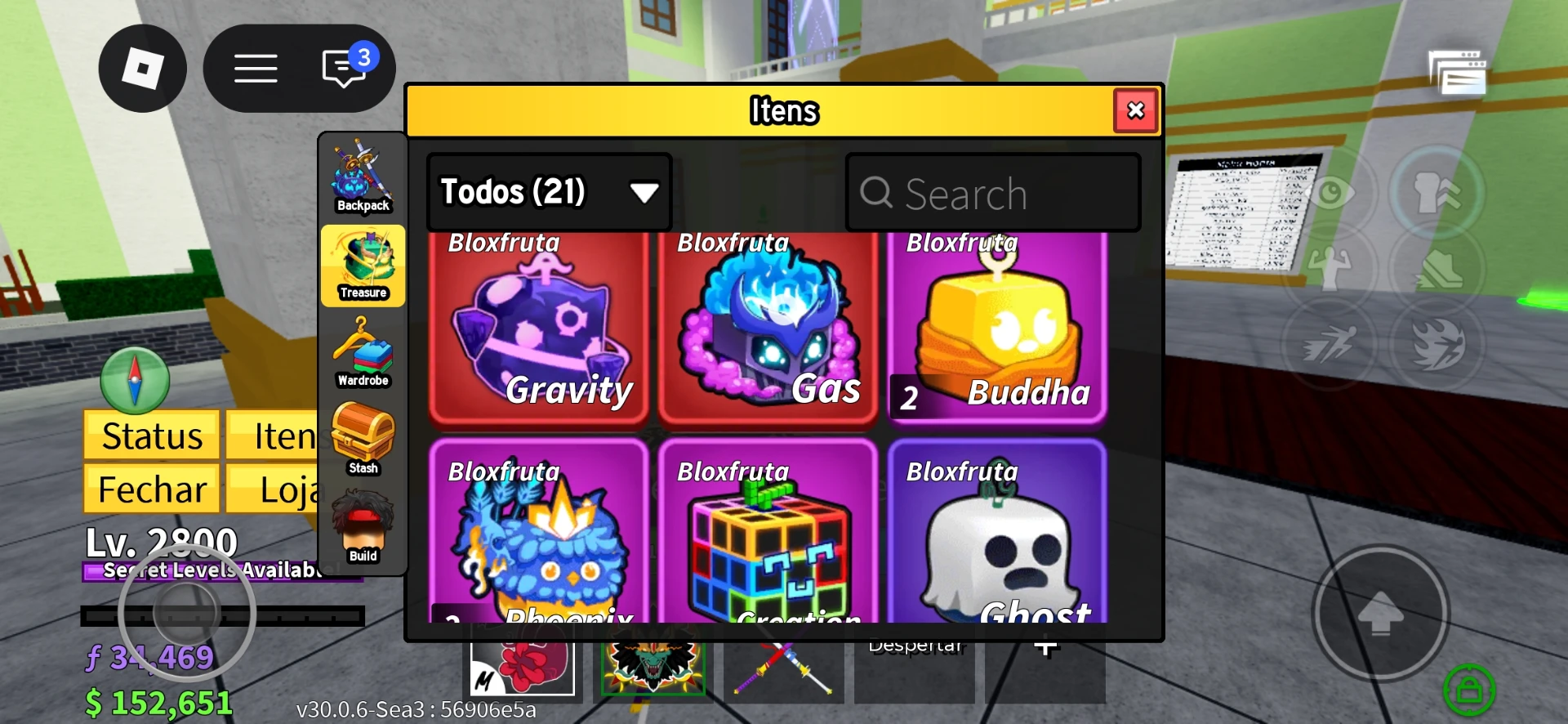Open the Backpack section
Viewport: 1568px width, 724px height.
click(x=363, y=177)
